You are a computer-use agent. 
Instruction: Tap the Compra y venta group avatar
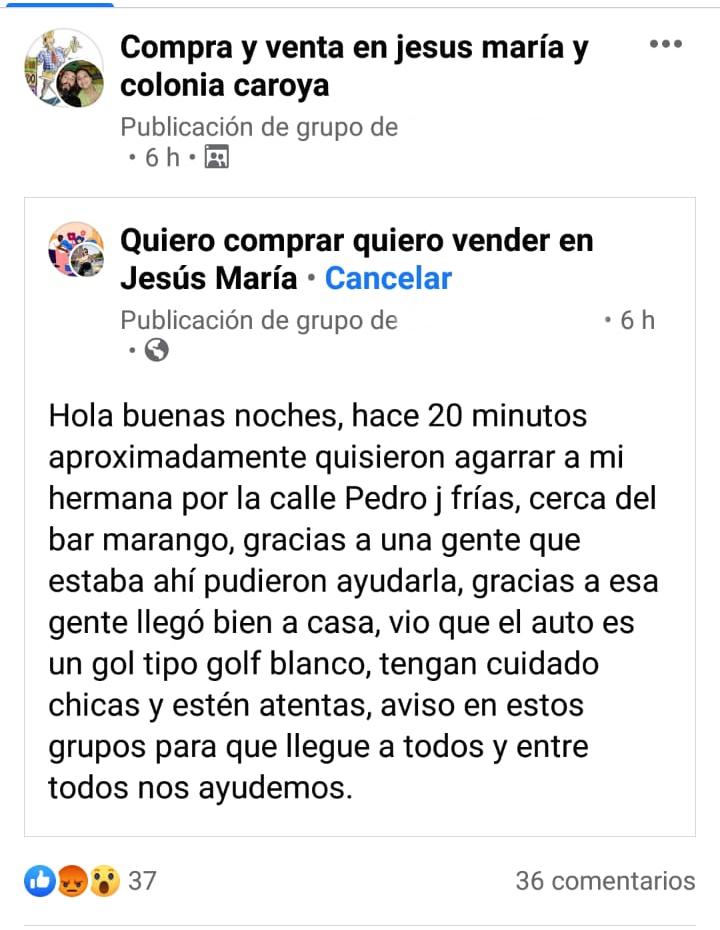(64, 68)
